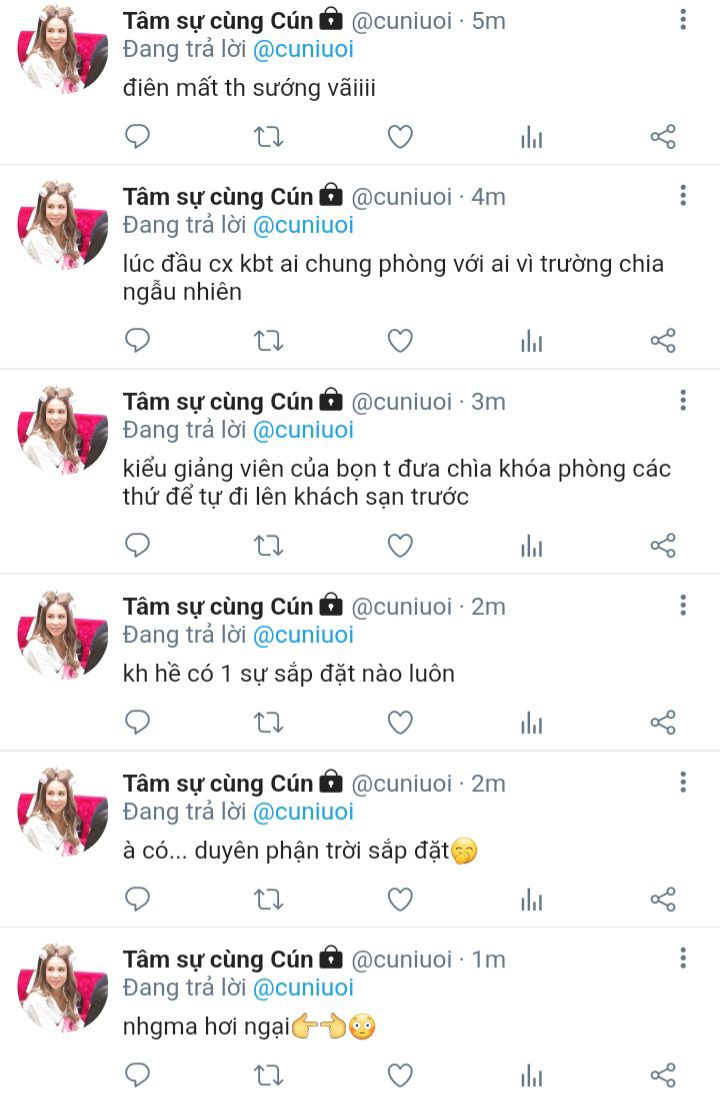Like the tweet "duyên phận trời sắp đặt"
This screenshot has height=1095, width=720.
click(400, 899)
